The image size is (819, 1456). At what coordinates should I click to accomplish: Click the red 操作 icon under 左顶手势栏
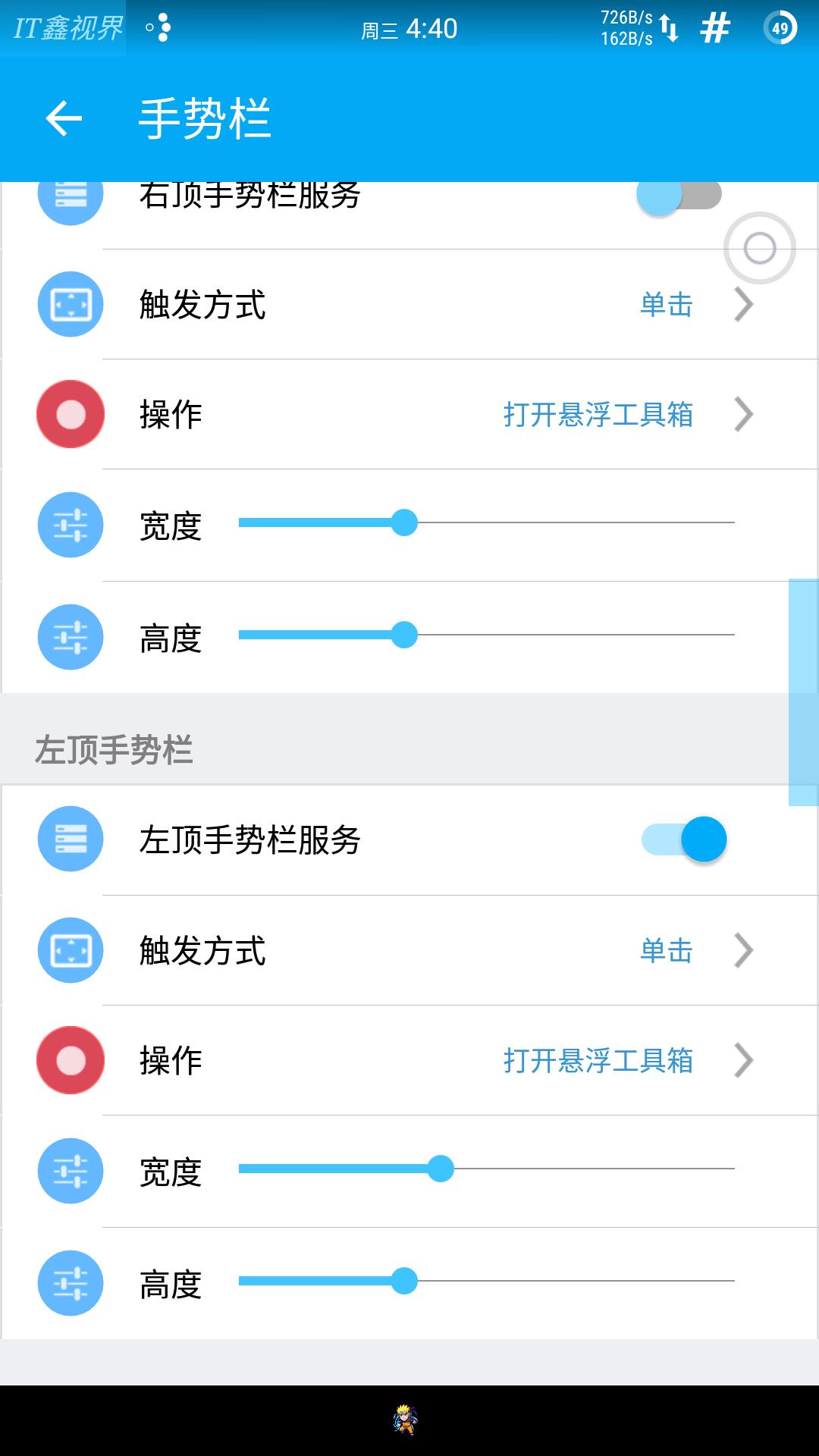tap(71, 1061)
